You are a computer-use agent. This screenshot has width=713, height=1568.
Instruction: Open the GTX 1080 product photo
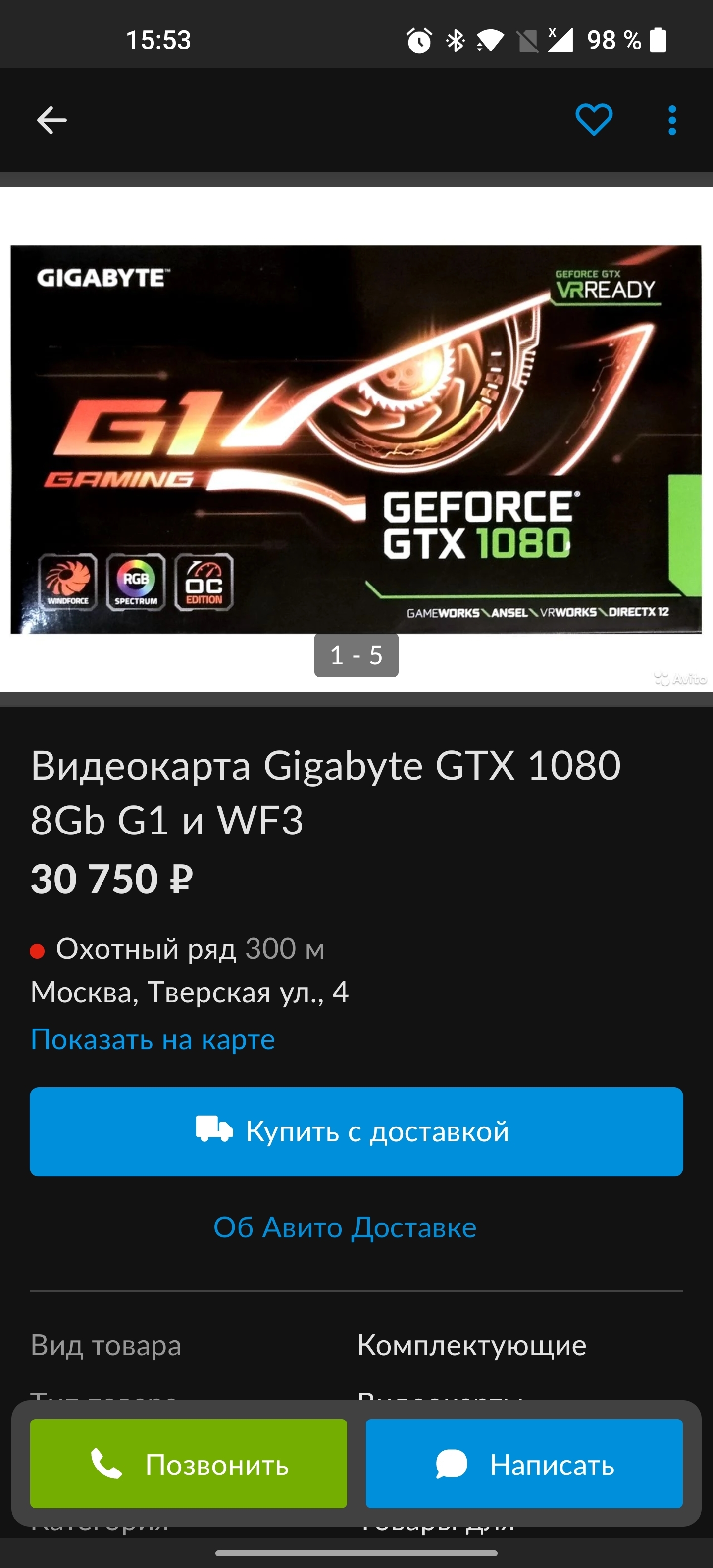point(356,439)
